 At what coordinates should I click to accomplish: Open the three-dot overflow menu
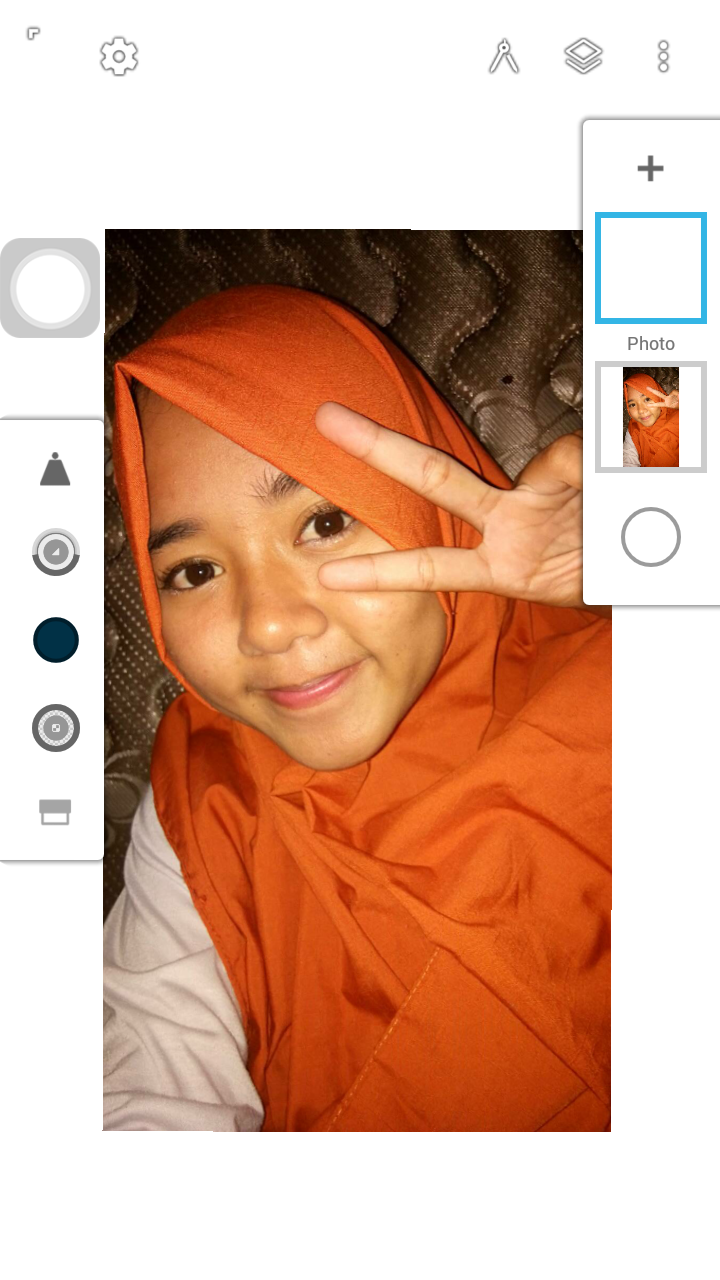pyautogui.click(x=663, y=56)
